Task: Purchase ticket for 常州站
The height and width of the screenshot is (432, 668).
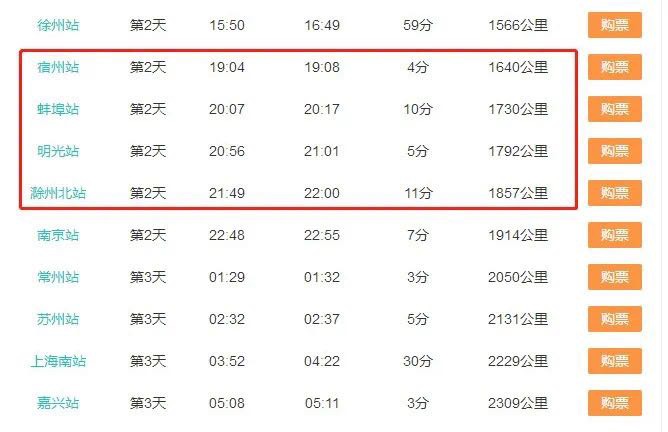Action: pos(614,277)
